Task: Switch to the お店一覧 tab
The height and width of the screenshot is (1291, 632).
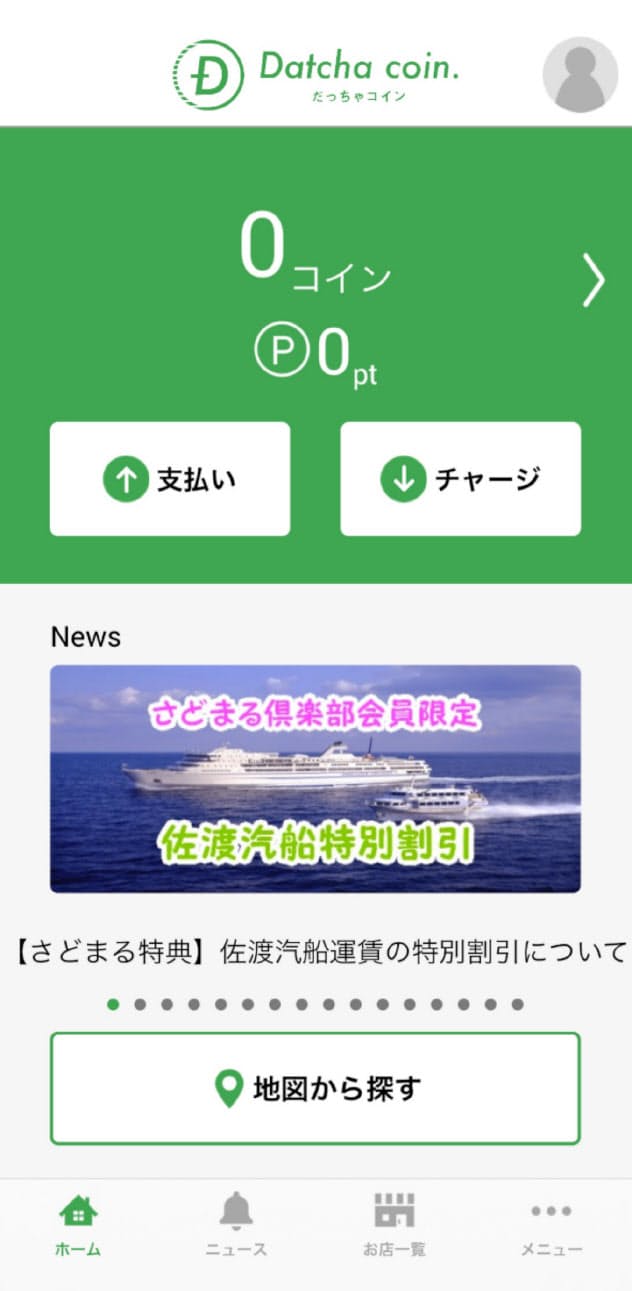Action: [x=394, y=1225]
